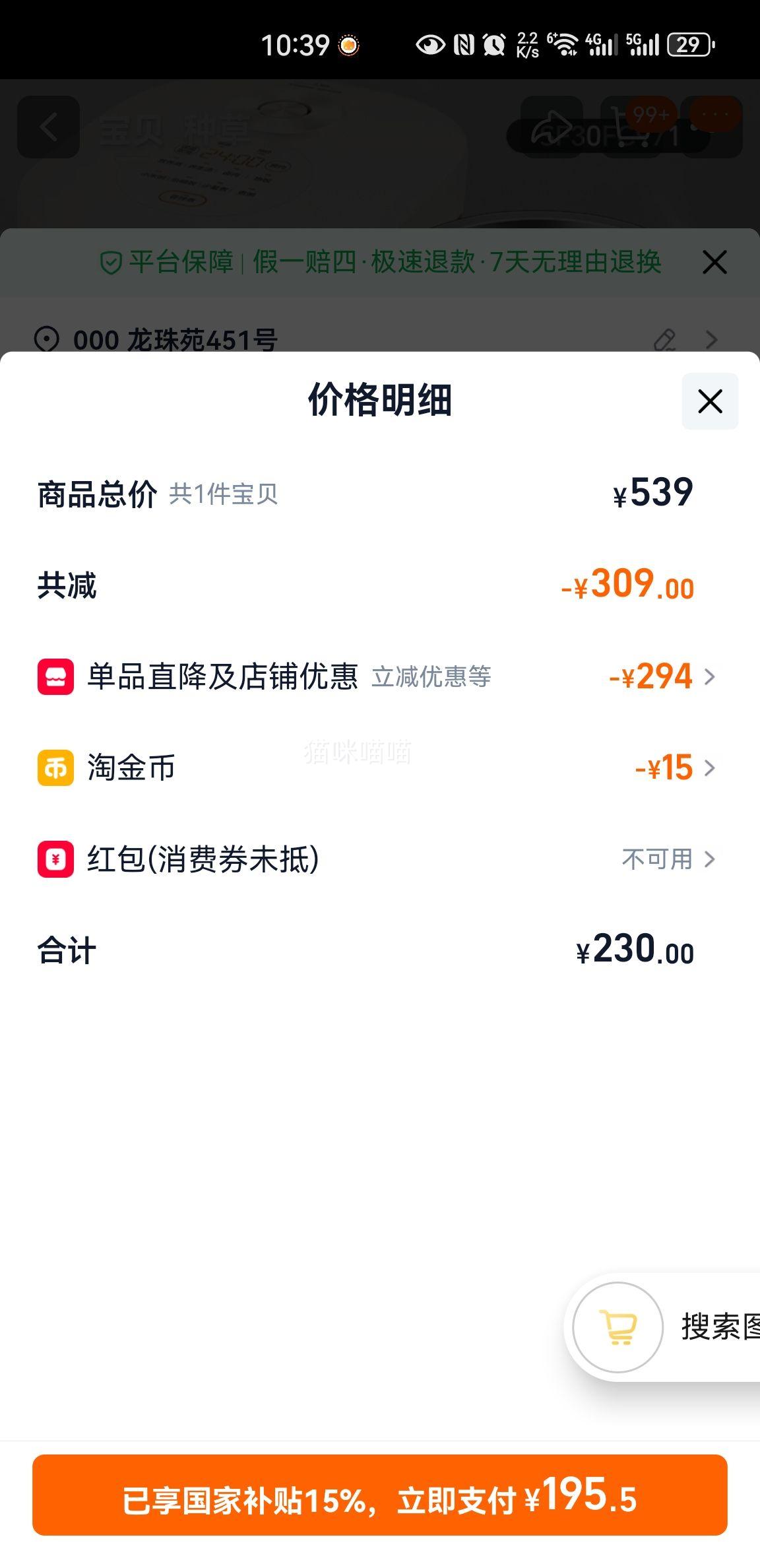Tap the pencil icon to edit address
The width and height of the screenshot is (760, 1568).
[x=666, y=340]
